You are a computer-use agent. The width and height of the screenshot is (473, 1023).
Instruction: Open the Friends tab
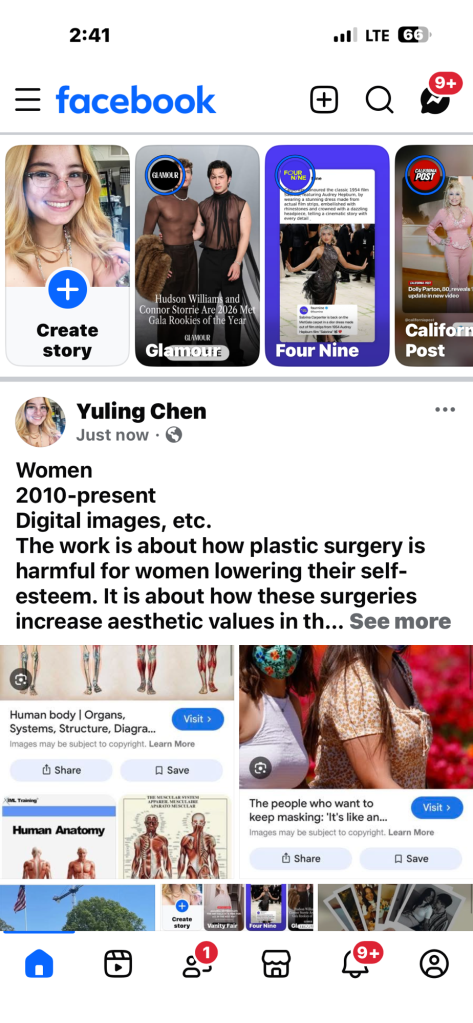[x=197, y=962]
